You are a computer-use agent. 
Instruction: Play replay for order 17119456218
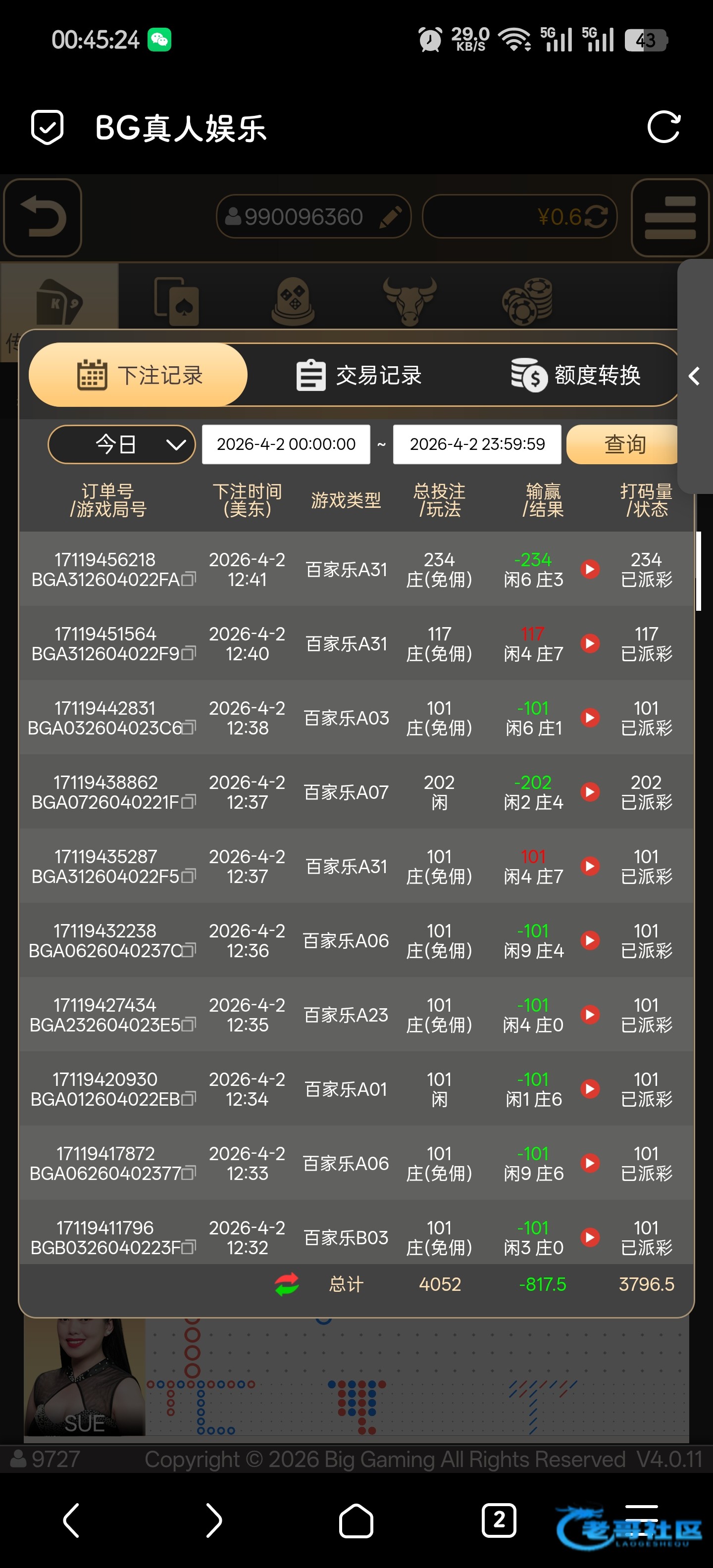(589, 569)
